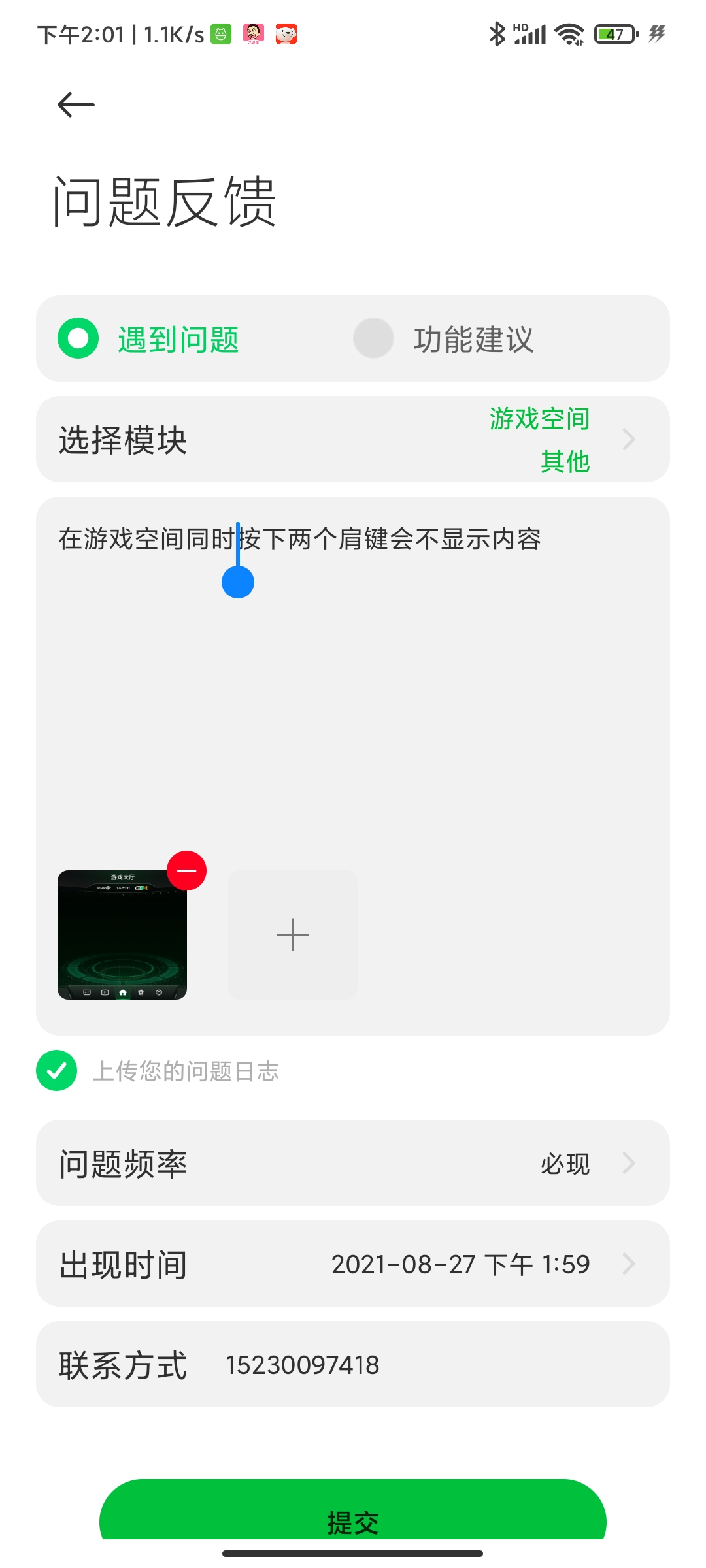The width and height of the screenshot is (706, 1568).
Task: Edit the 出现时间 date and time
Action: [x=353, y=1264]
